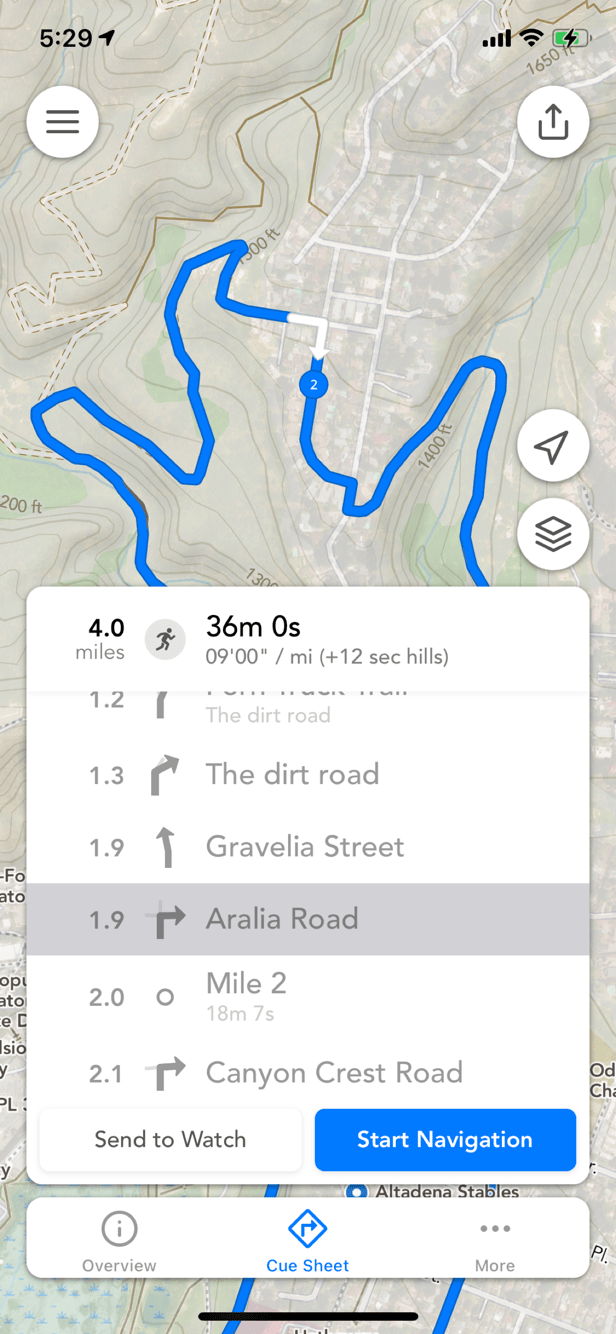Send route to Watch

(170, 1139)
